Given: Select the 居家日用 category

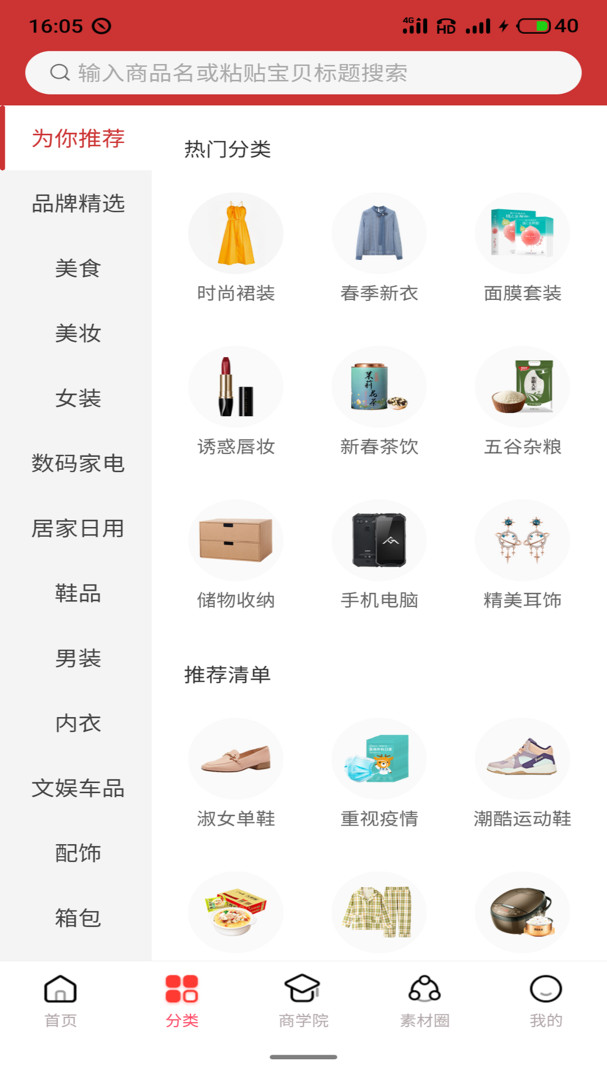Looking at the screenshot, I should tap(78, 529).
